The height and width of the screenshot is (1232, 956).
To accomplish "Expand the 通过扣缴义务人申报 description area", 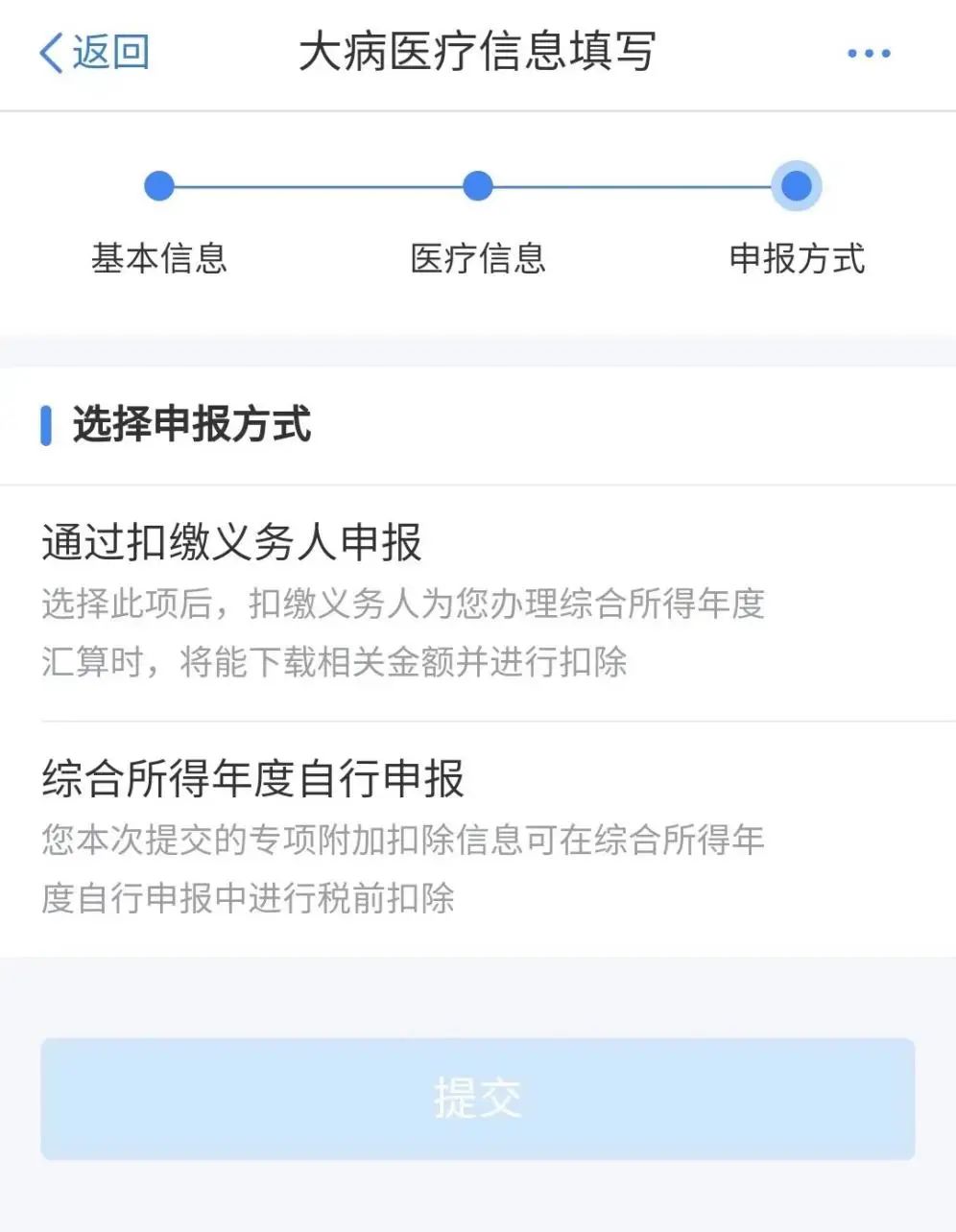I will [x=401, y=633].
